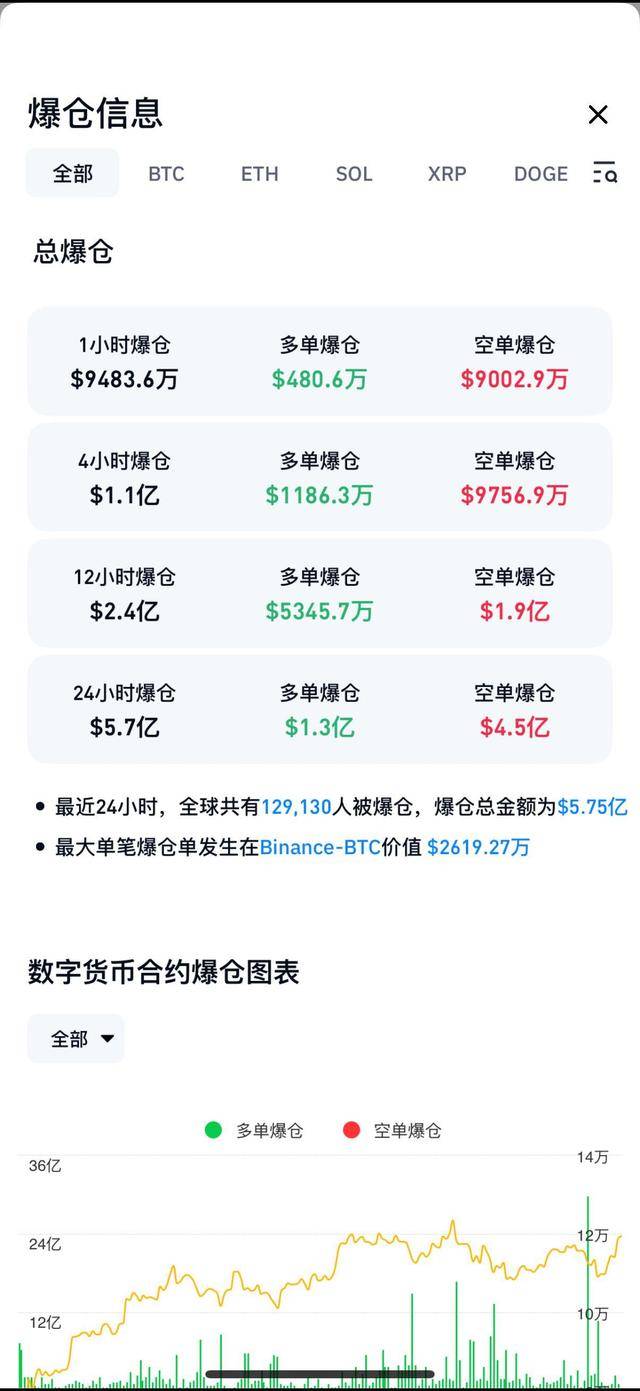Switch to the ETH tab
This screenshot has height=1391, width=640.
tap(259, 173)
